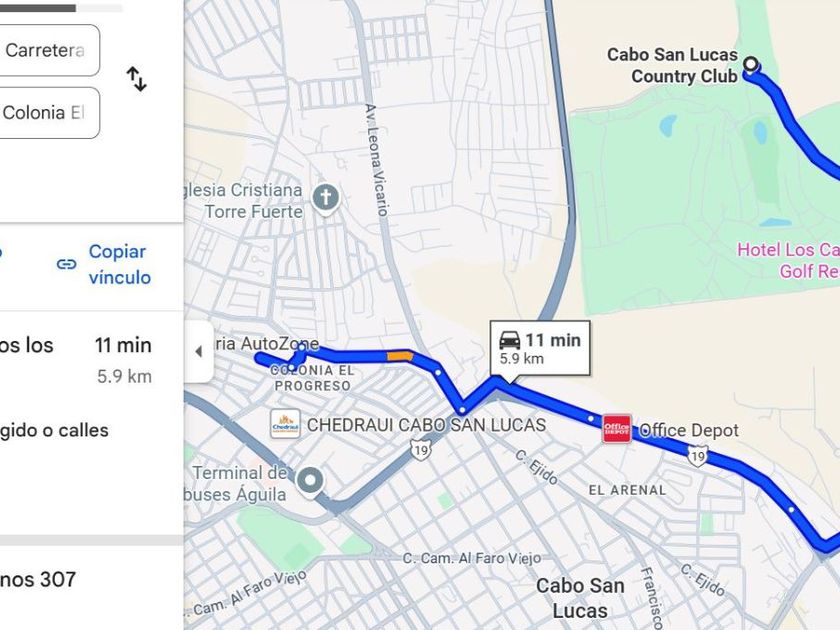The width and height of the screenshot is (840, 630).
Task: Edit the Carretera origin field
Action: 48,50
